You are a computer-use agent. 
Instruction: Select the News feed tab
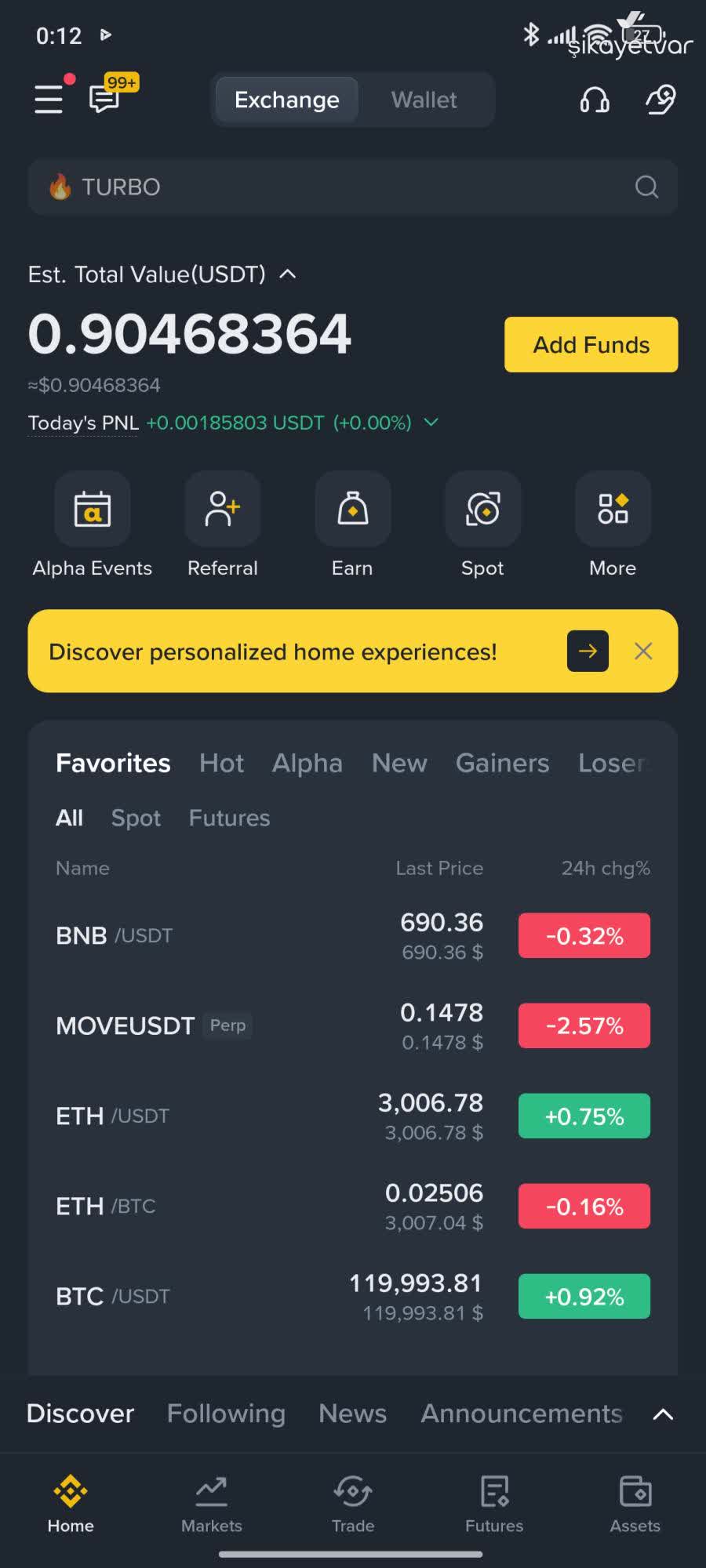[352, 1414]
